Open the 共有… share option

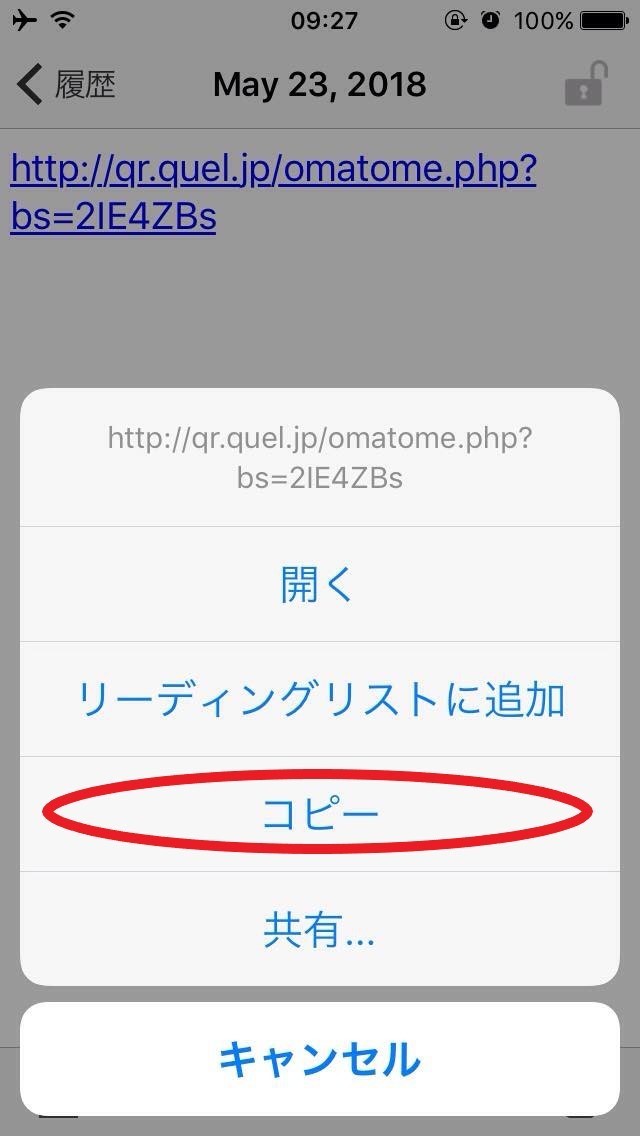(320, 929)
